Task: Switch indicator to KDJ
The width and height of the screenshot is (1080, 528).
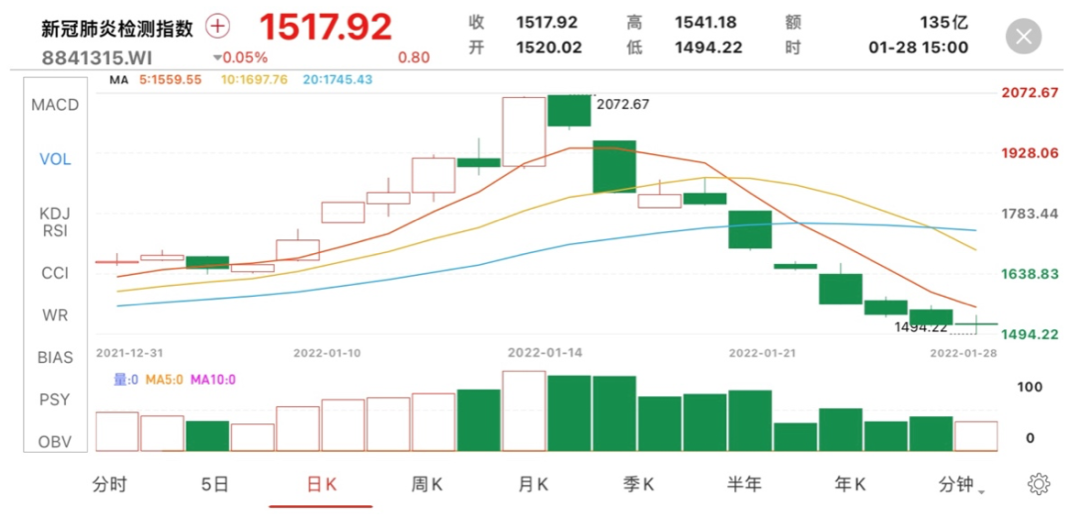Action: point(55,213)
